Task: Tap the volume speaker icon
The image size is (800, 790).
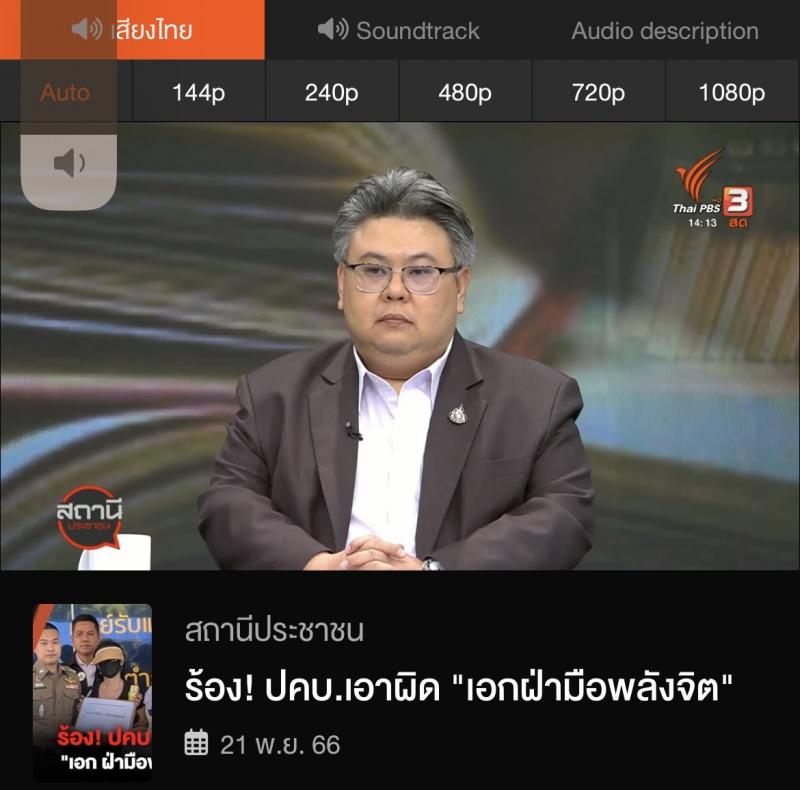Action: [x=69, y=163]
